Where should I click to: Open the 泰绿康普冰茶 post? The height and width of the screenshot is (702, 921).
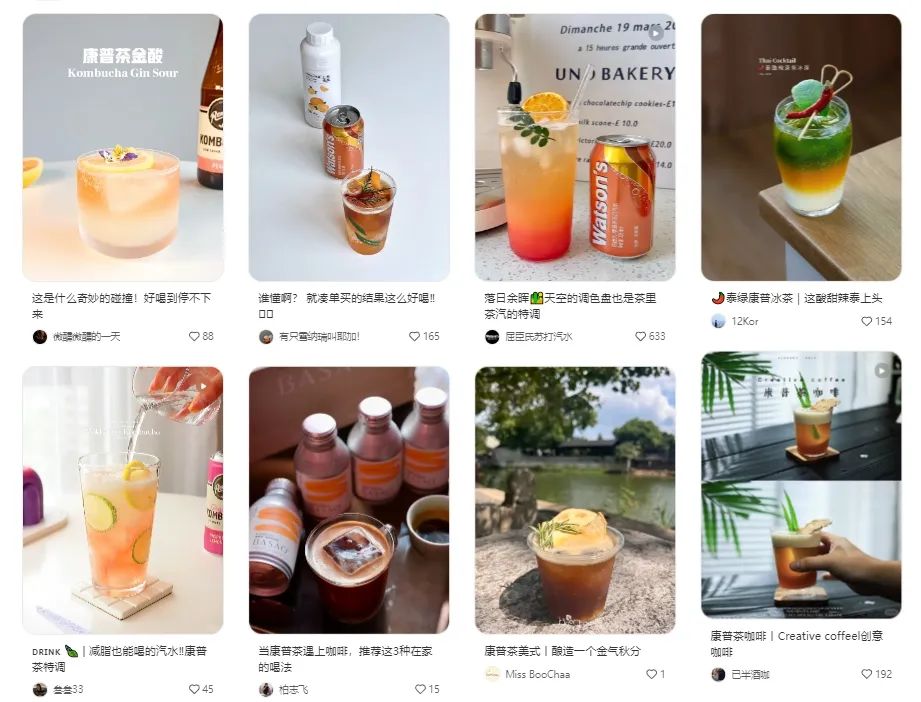click(800, 148)
